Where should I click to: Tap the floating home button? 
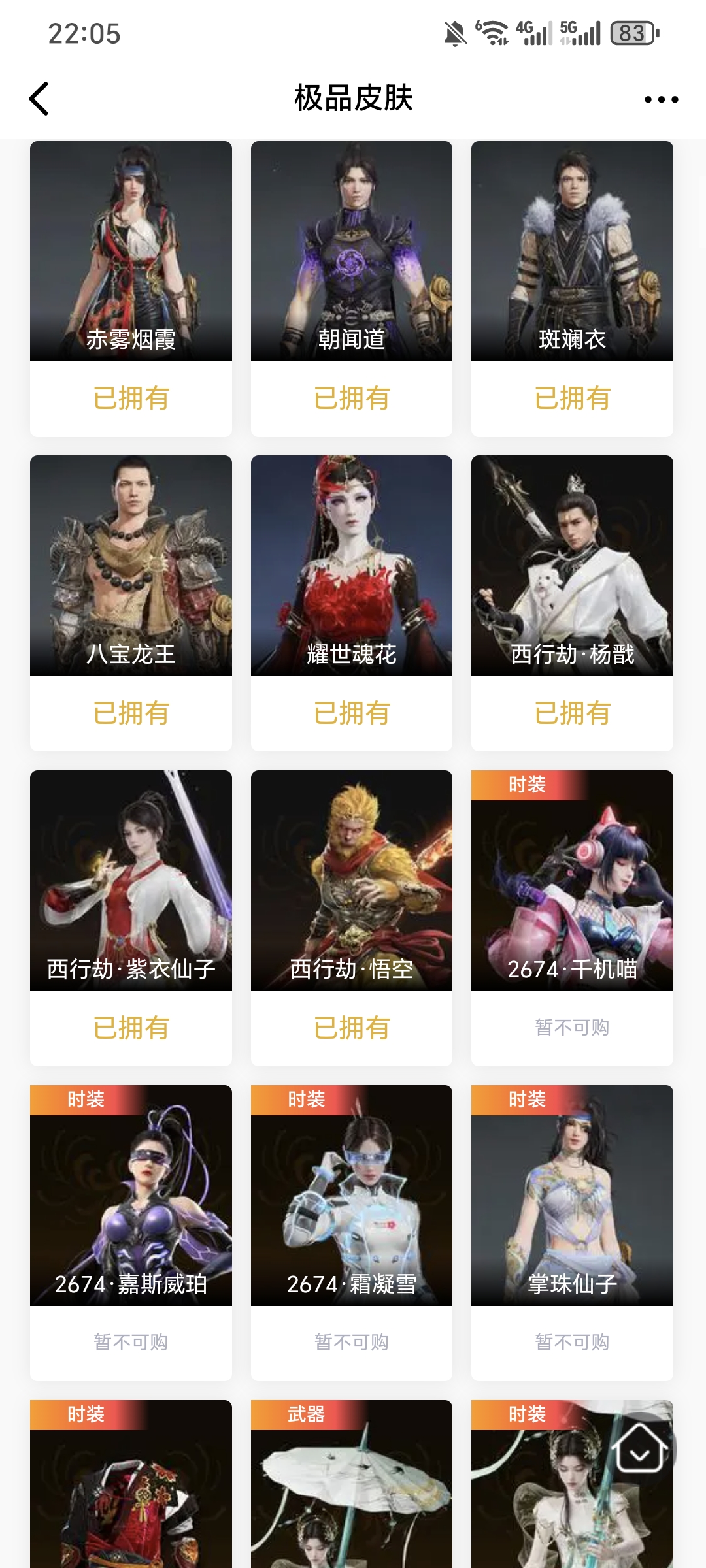pos(639,1448)
